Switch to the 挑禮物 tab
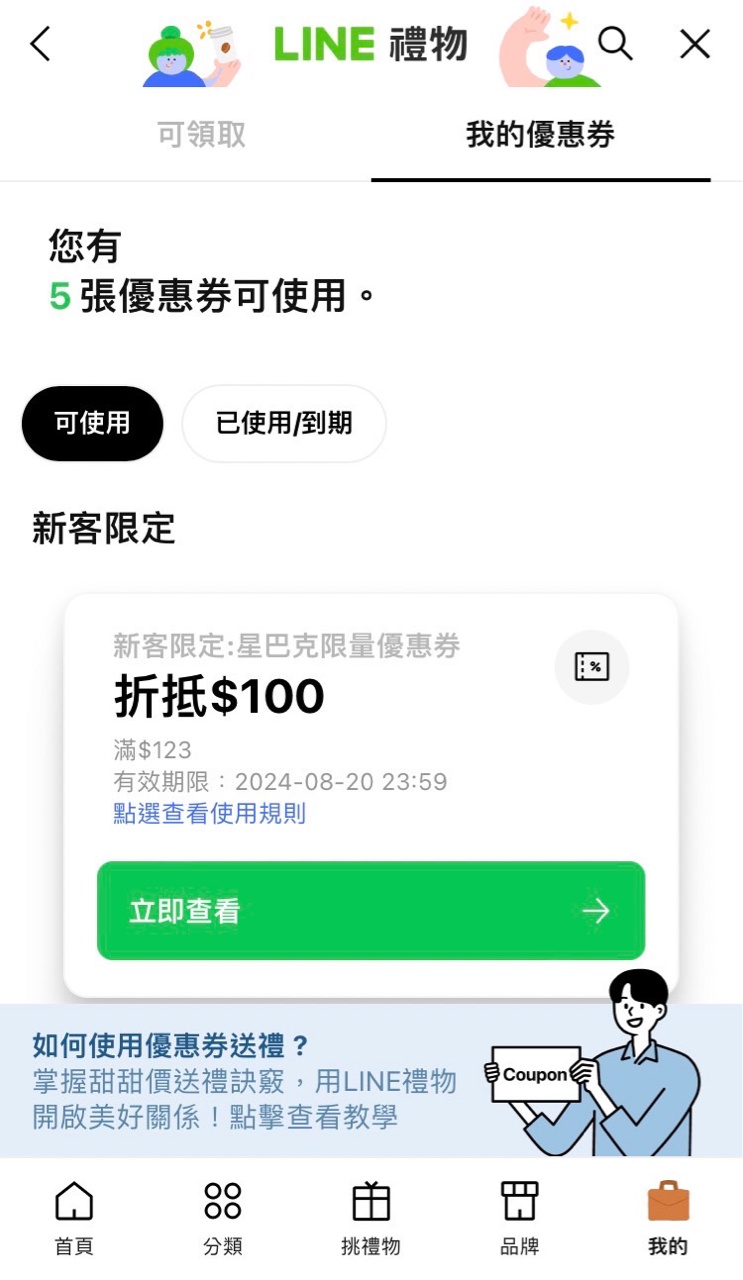The height and width of the screenshot is (1280, 743). coord(371,1218)
